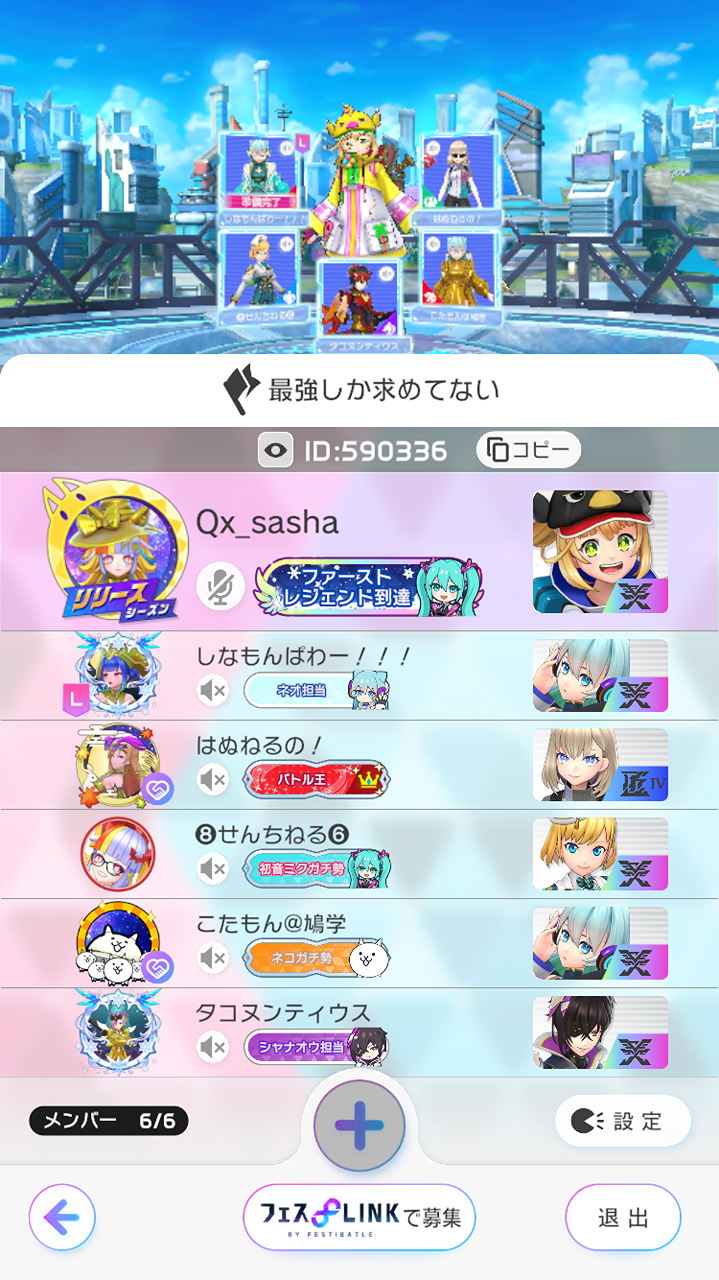719x1280 pixels.
Task: Recruit members via フェスLINKで募集
Action: (x=359, y=1217)
